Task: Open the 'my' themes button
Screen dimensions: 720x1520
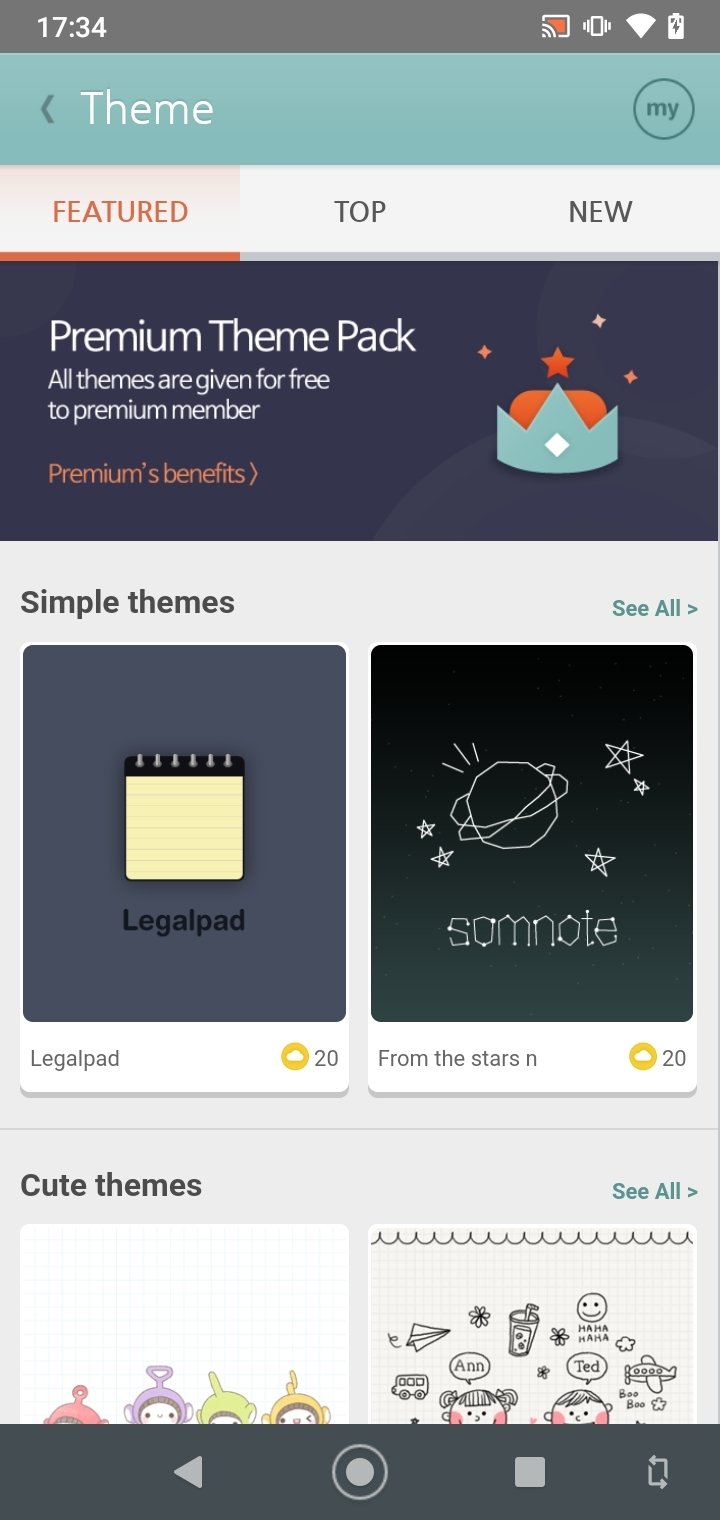Action: [x=663, y=109]
